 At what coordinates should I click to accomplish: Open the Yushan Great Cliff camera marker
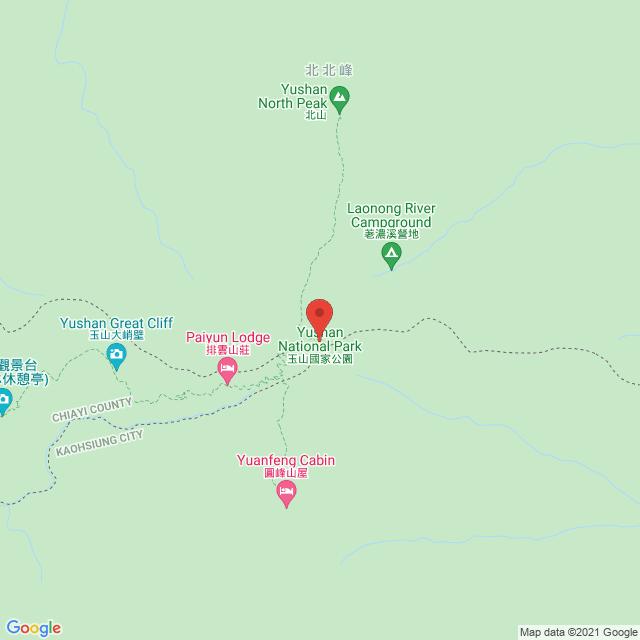(x=116, y=354)
